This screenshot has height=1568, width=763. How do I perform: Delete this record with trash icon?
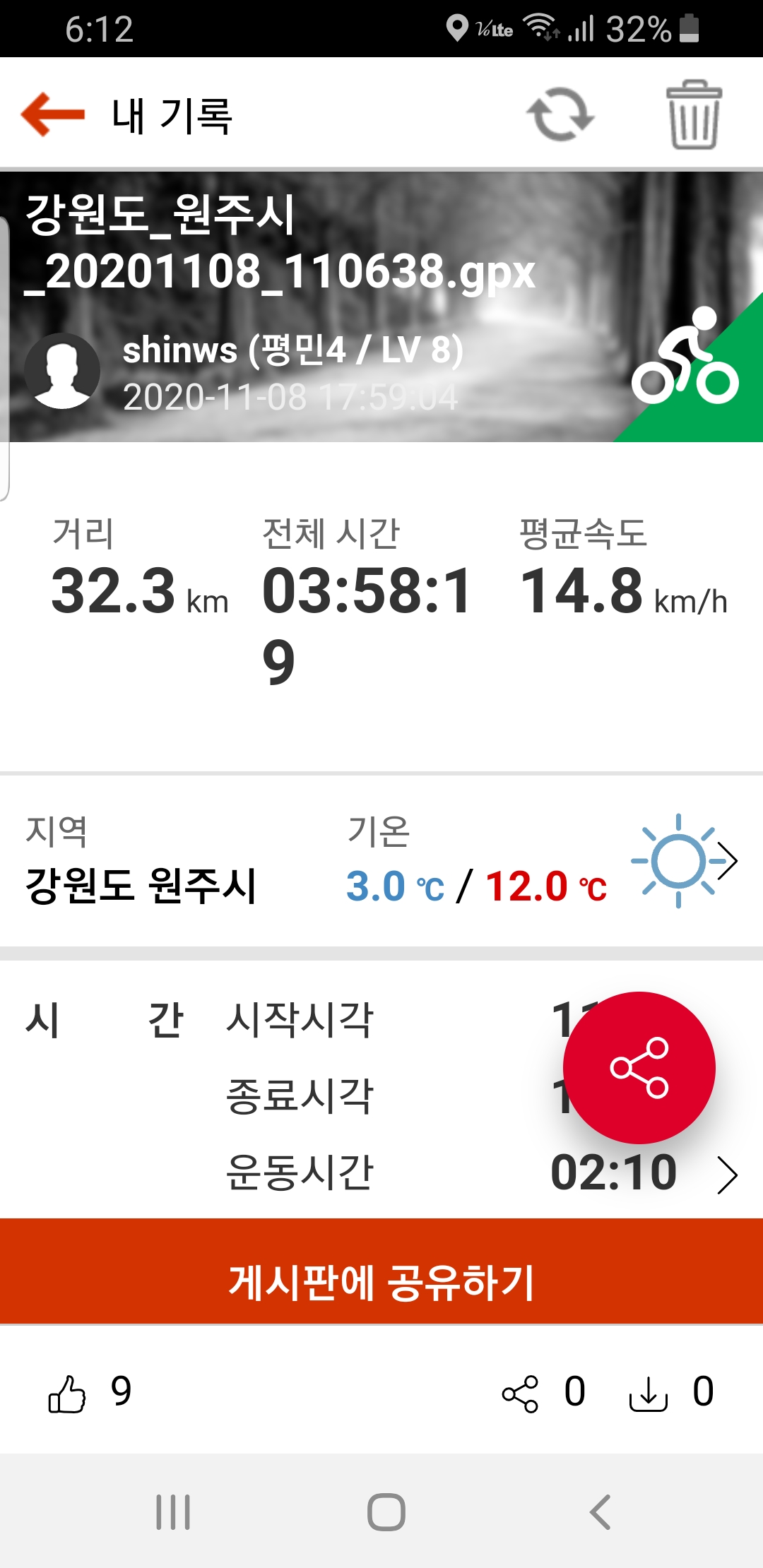[x=694, y=114]
